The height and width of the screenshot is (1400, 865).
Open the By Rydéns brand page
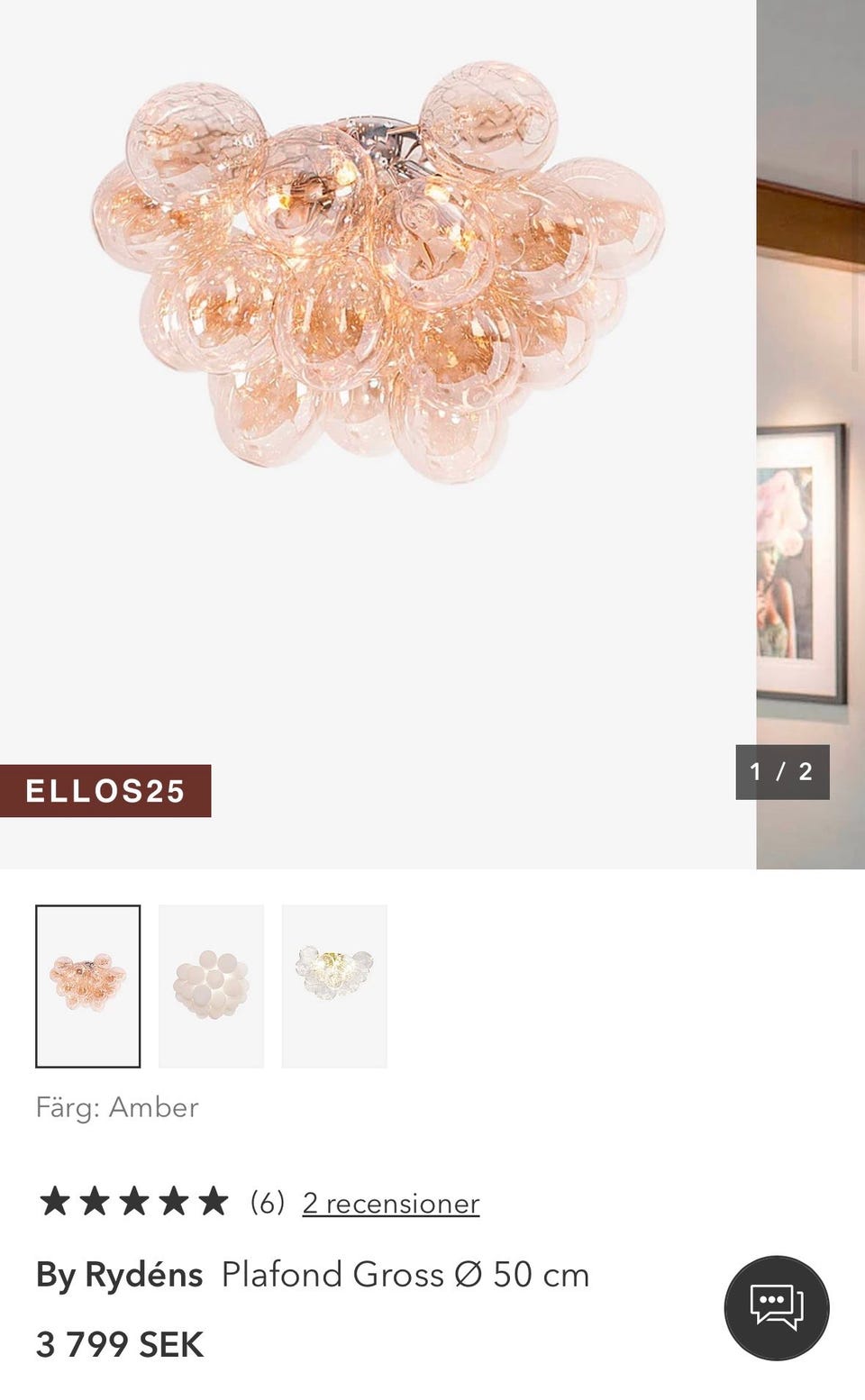[119, 1275]
